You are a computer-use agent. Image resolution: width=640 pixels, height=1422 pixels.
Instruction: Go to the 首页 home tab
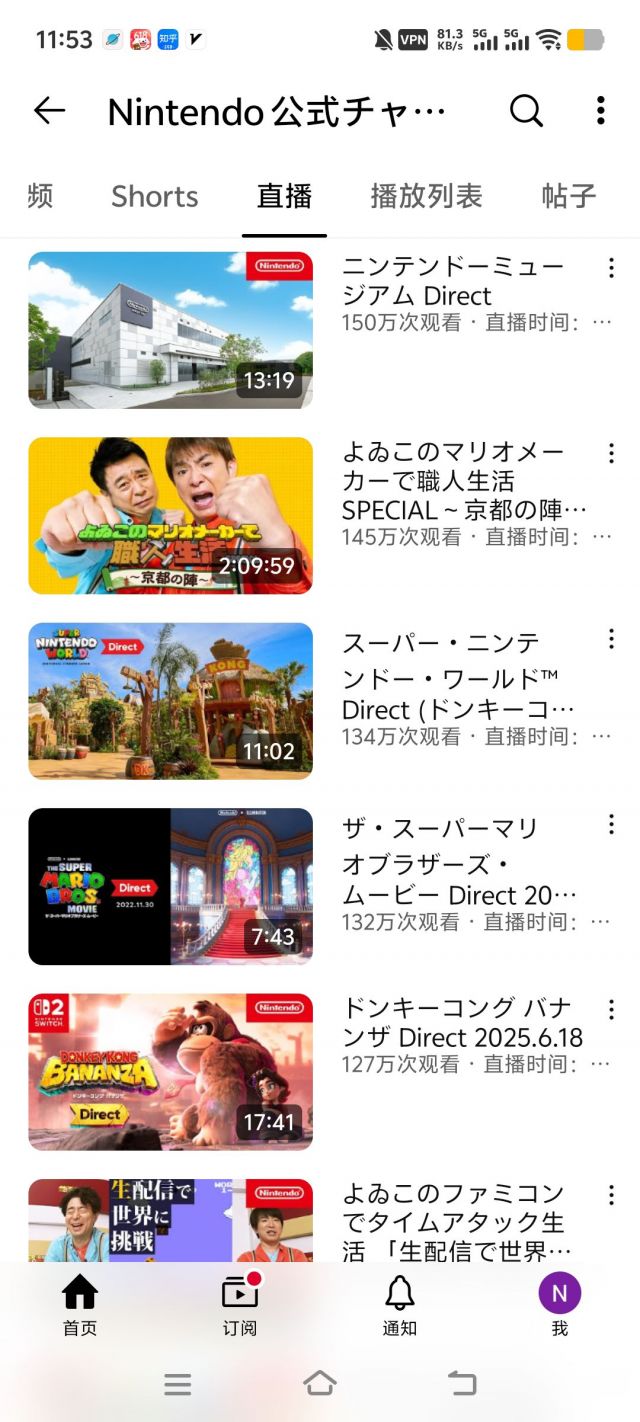[80, 1305]
